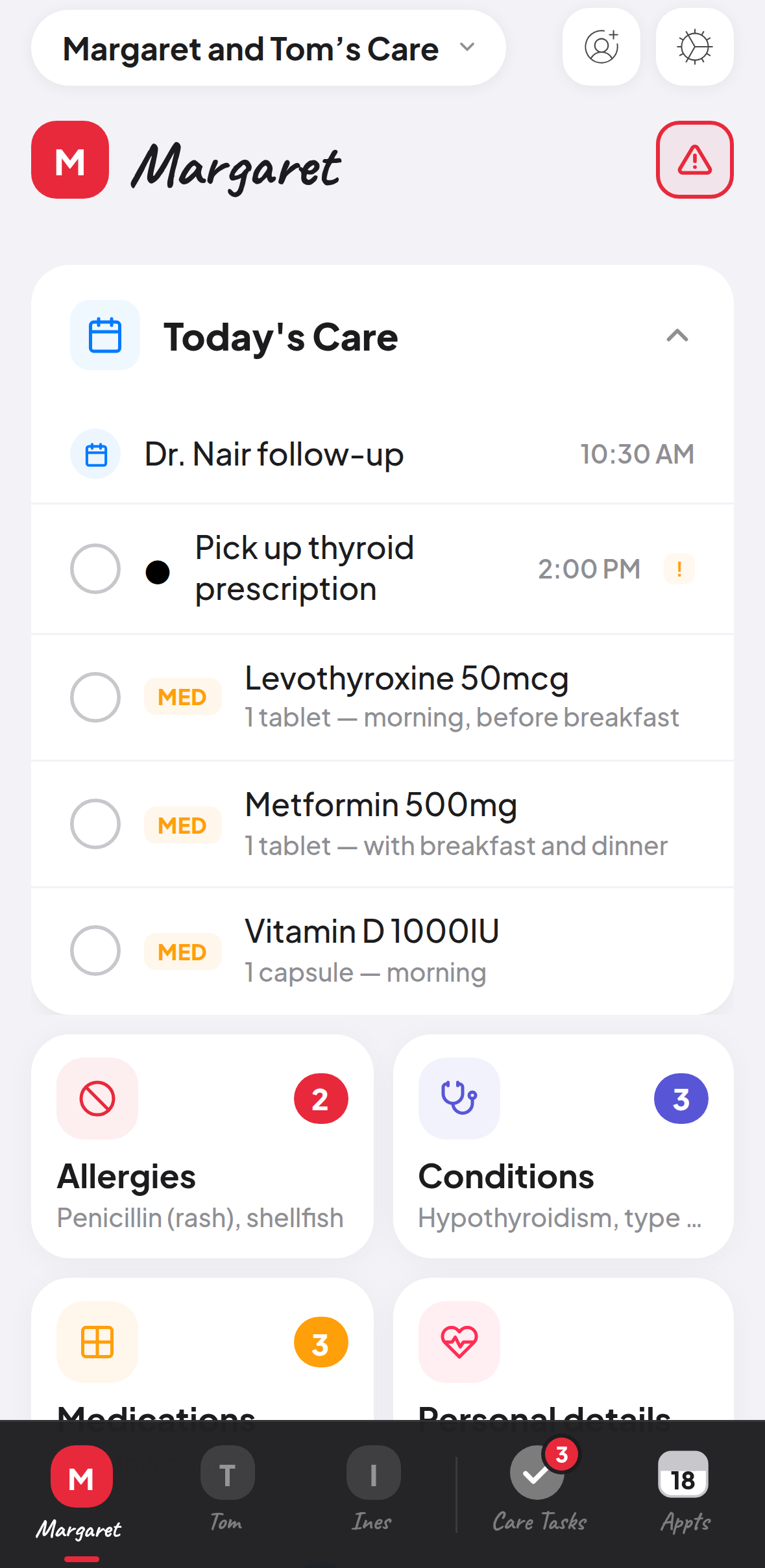The image size is (765, 1568).
Task: Select the Margaret tab in bottom bar
Action: 80,1493
